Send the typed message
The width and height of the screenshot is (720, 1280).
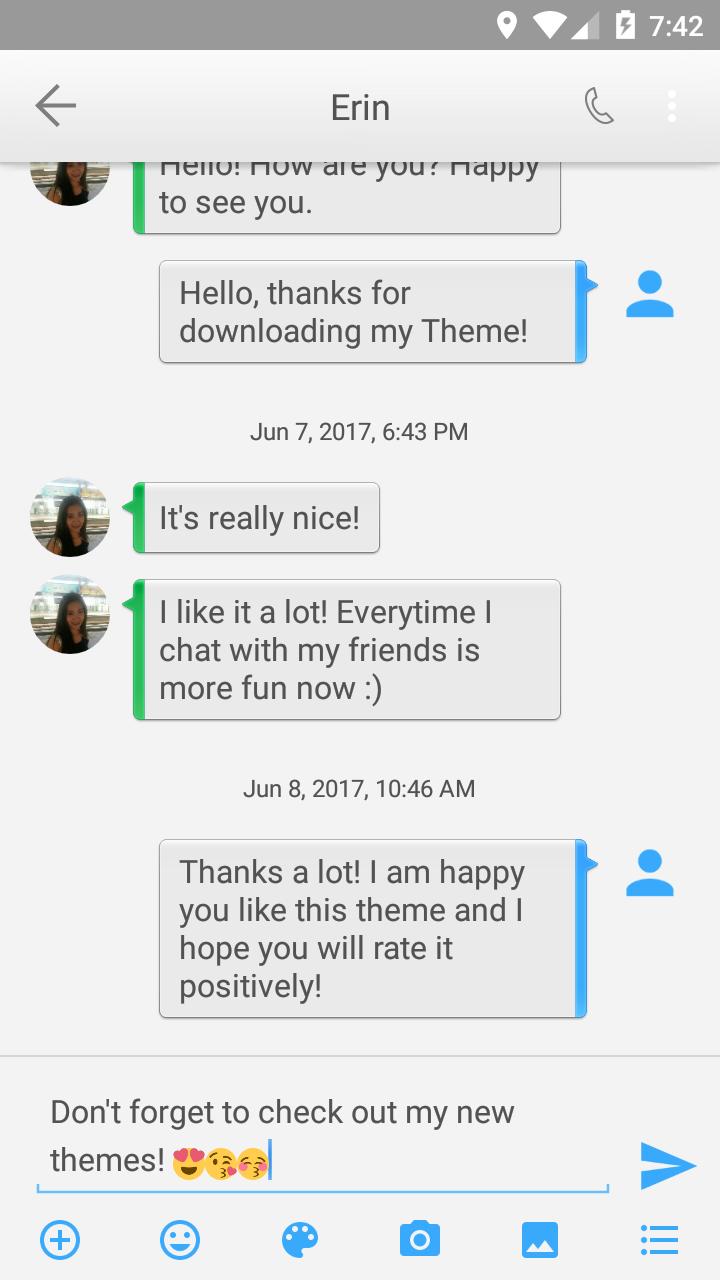click(x=667, y=1166)
